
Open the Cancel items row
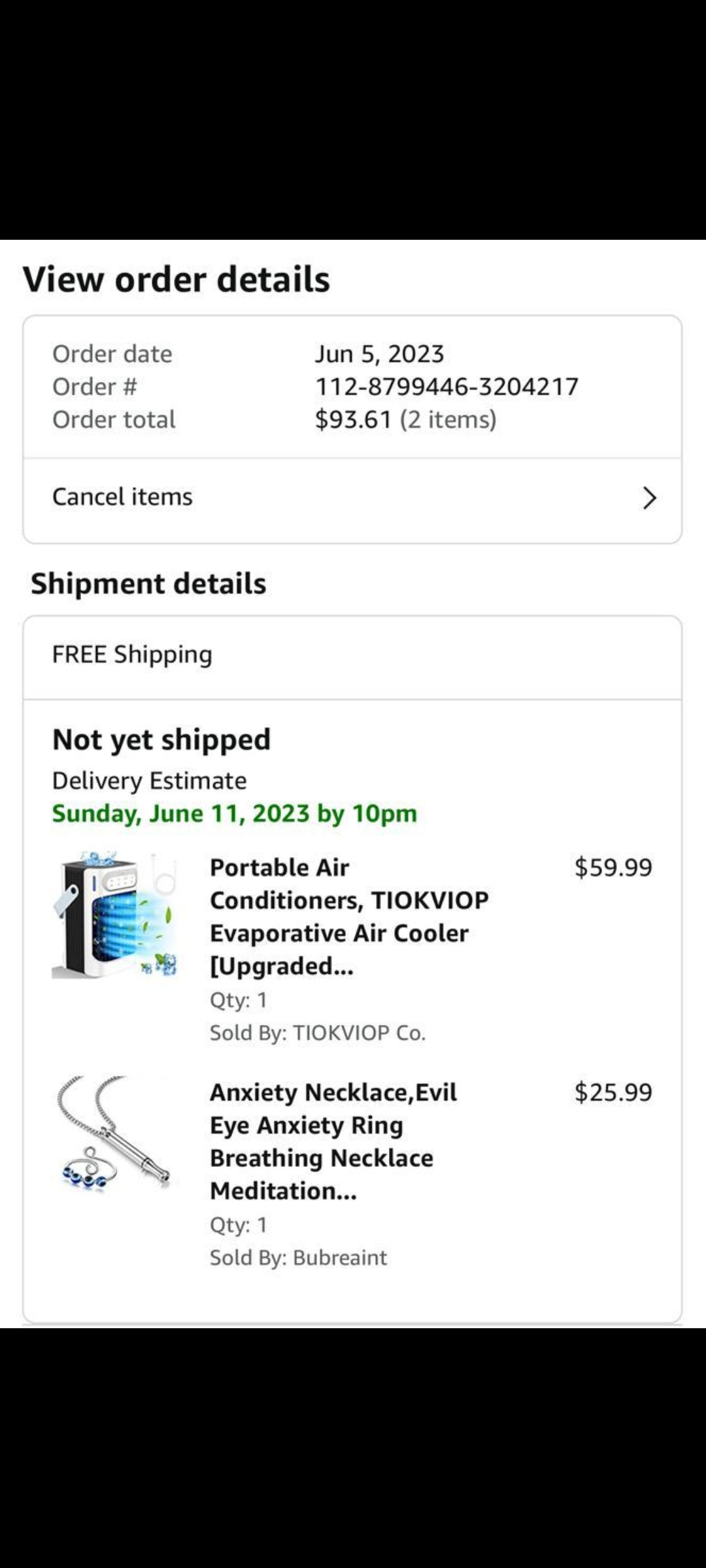click(x=352, y=498)
